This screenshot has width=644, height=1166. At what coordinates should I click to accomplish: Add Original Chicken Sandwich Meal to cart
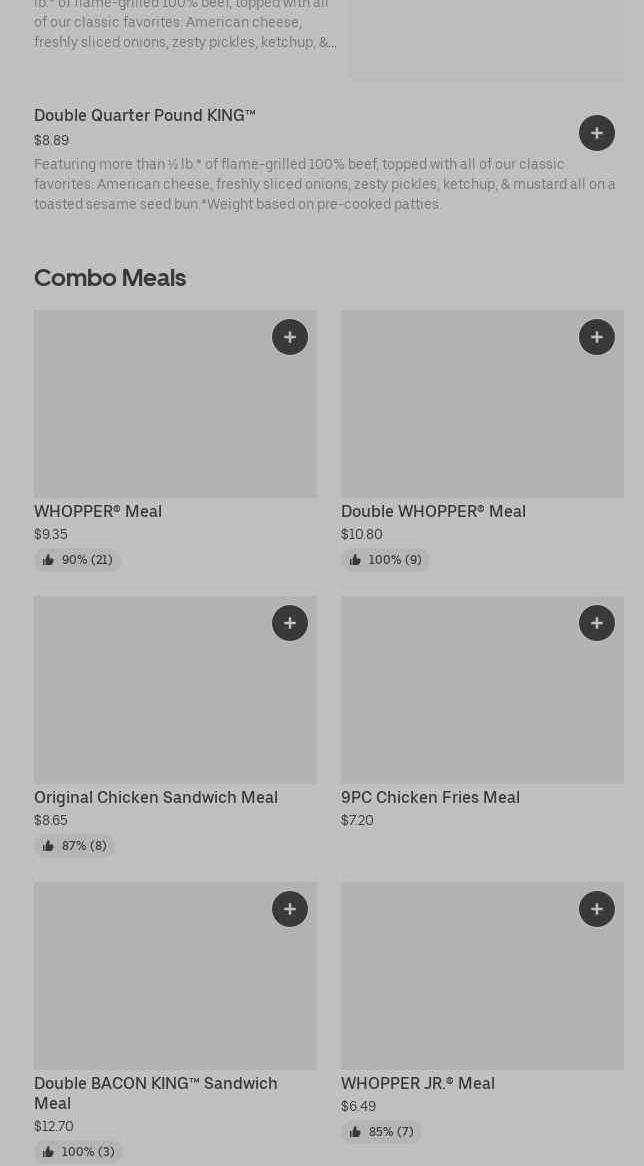point(290,623)
